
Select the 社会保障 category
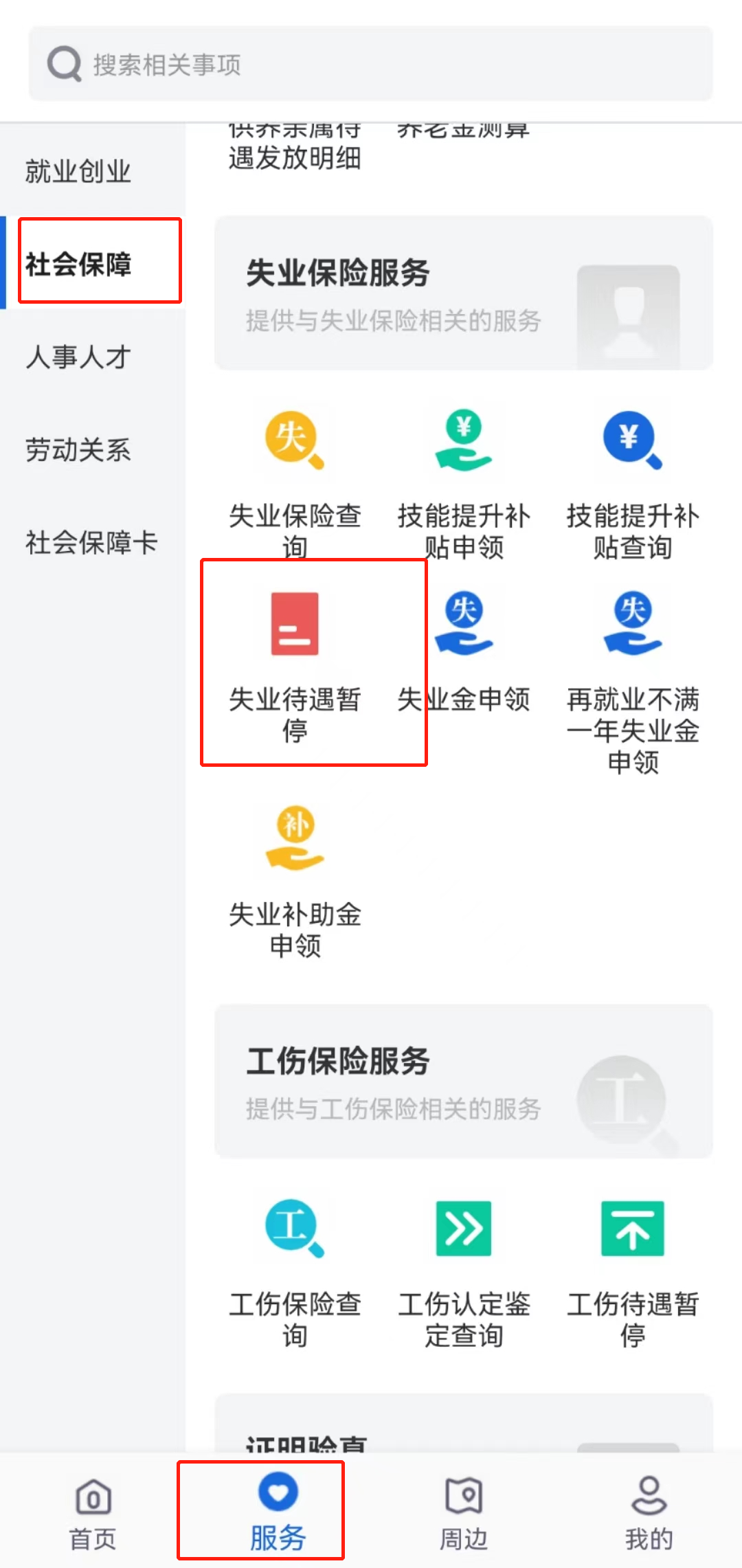click(x=78, y=265)
